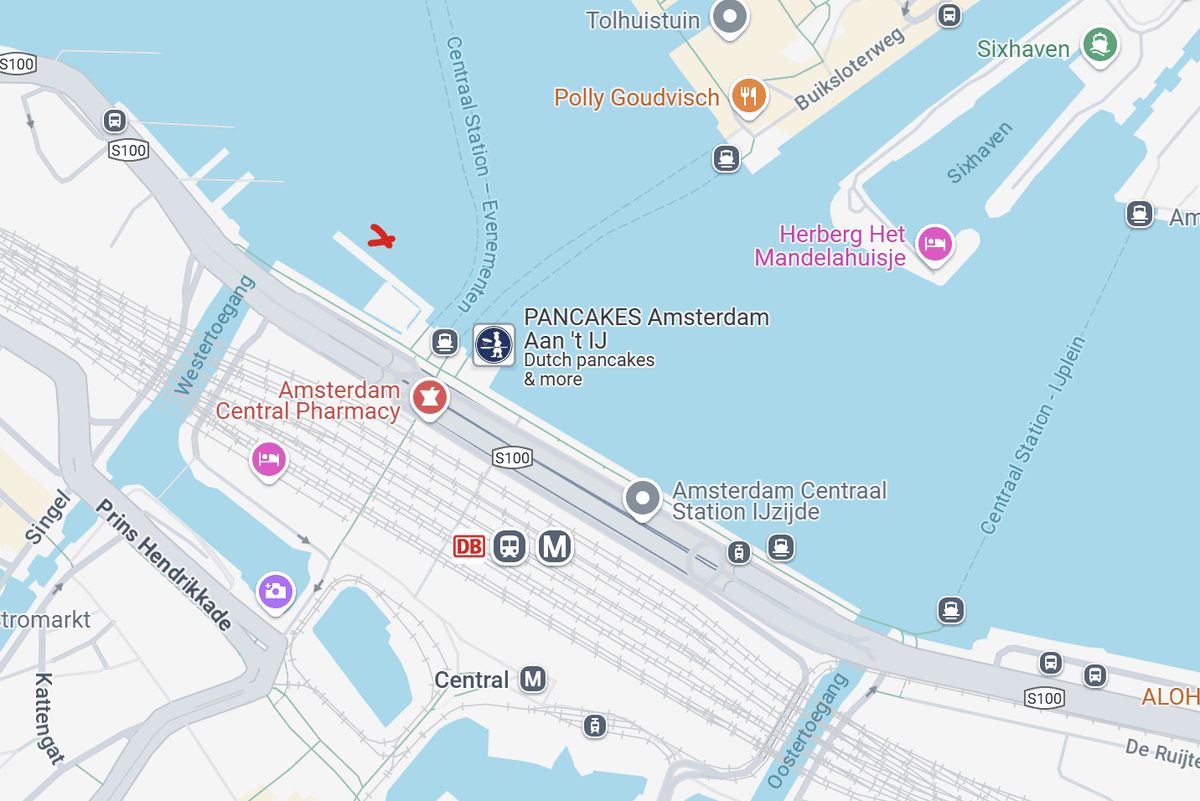
Task: View PANCAKES Amsterdam Aan 't IJ marker
Action: coord(493,345)
